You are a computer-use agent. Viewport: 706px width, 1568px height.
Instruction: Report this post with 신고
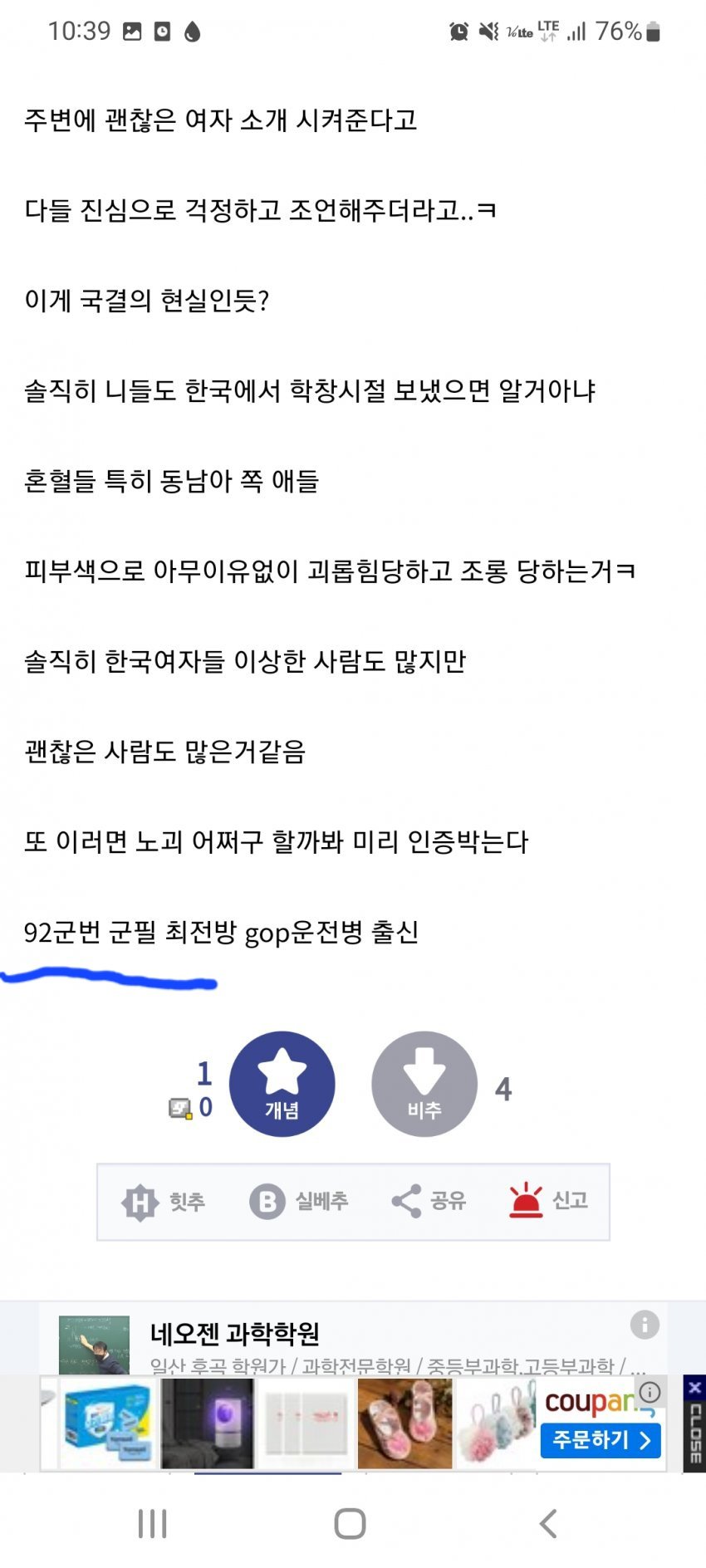point(548,1202)
